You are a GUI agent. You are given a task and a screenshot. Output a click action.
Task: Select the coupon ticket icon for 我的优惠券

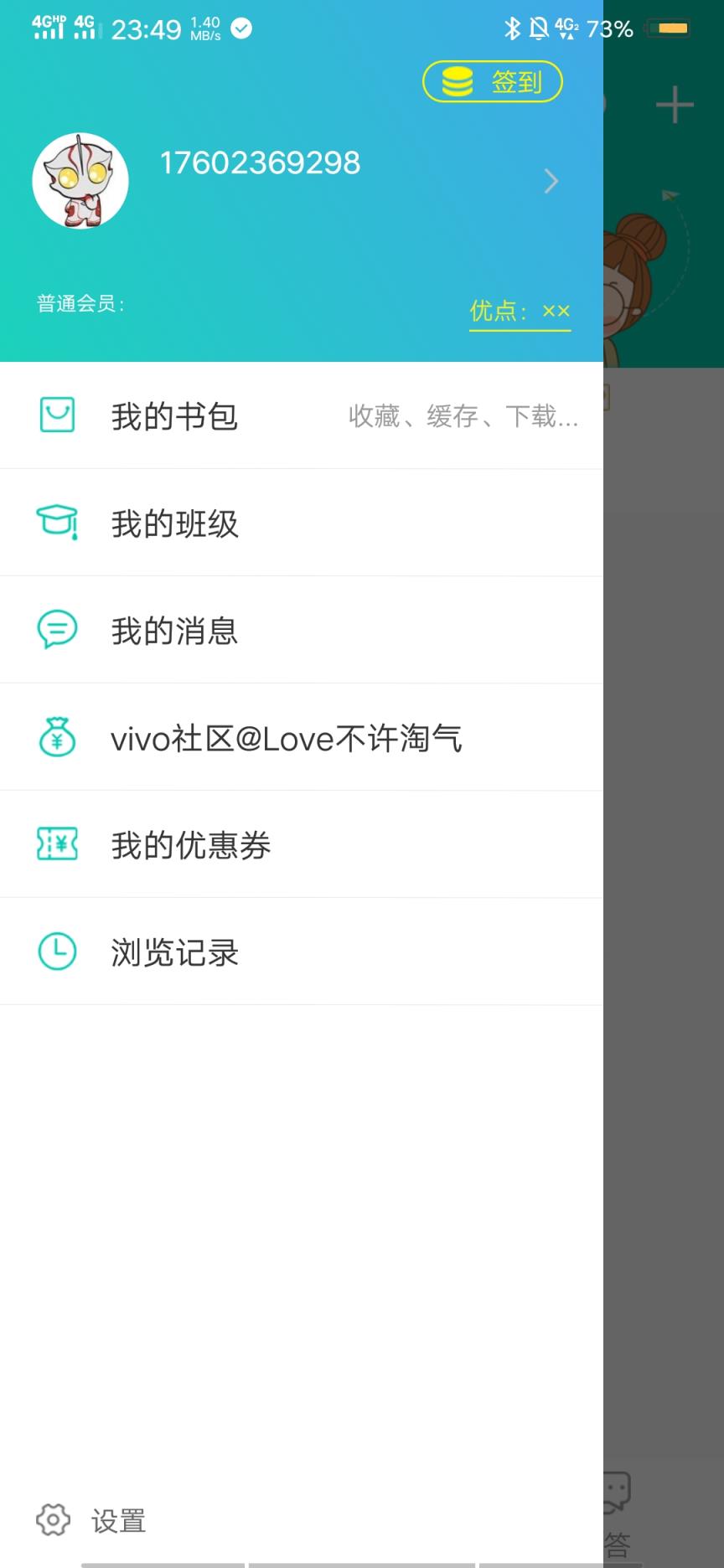point(55,844)
